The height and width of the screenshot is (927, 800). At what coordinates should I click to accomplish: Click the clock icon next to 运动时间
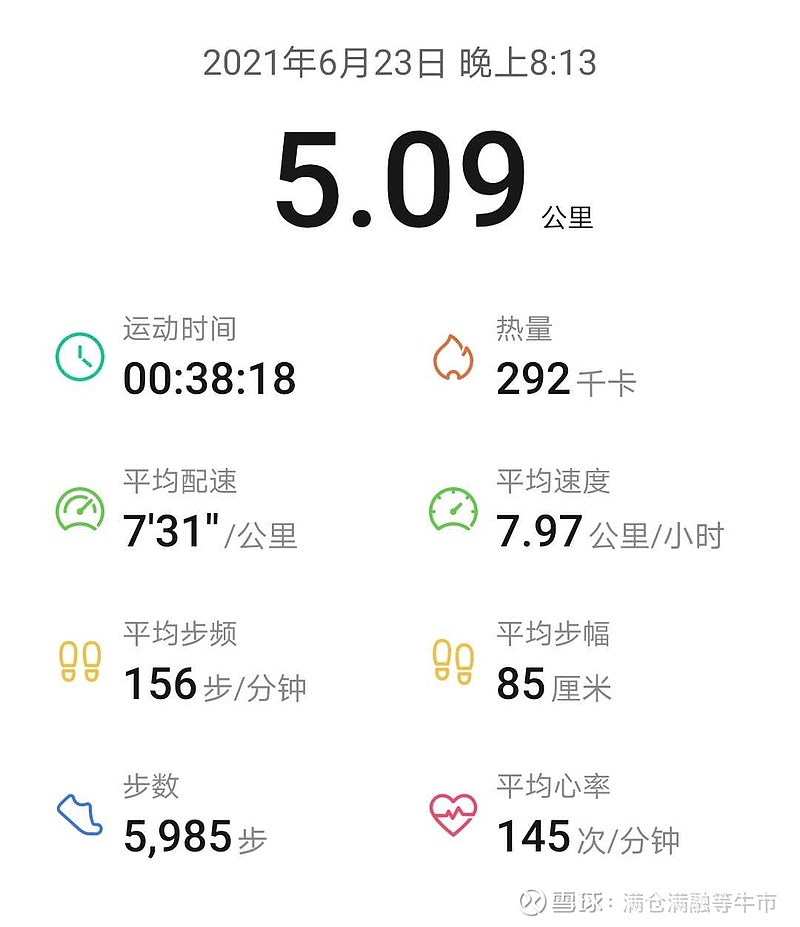click(x=79, y=356)
